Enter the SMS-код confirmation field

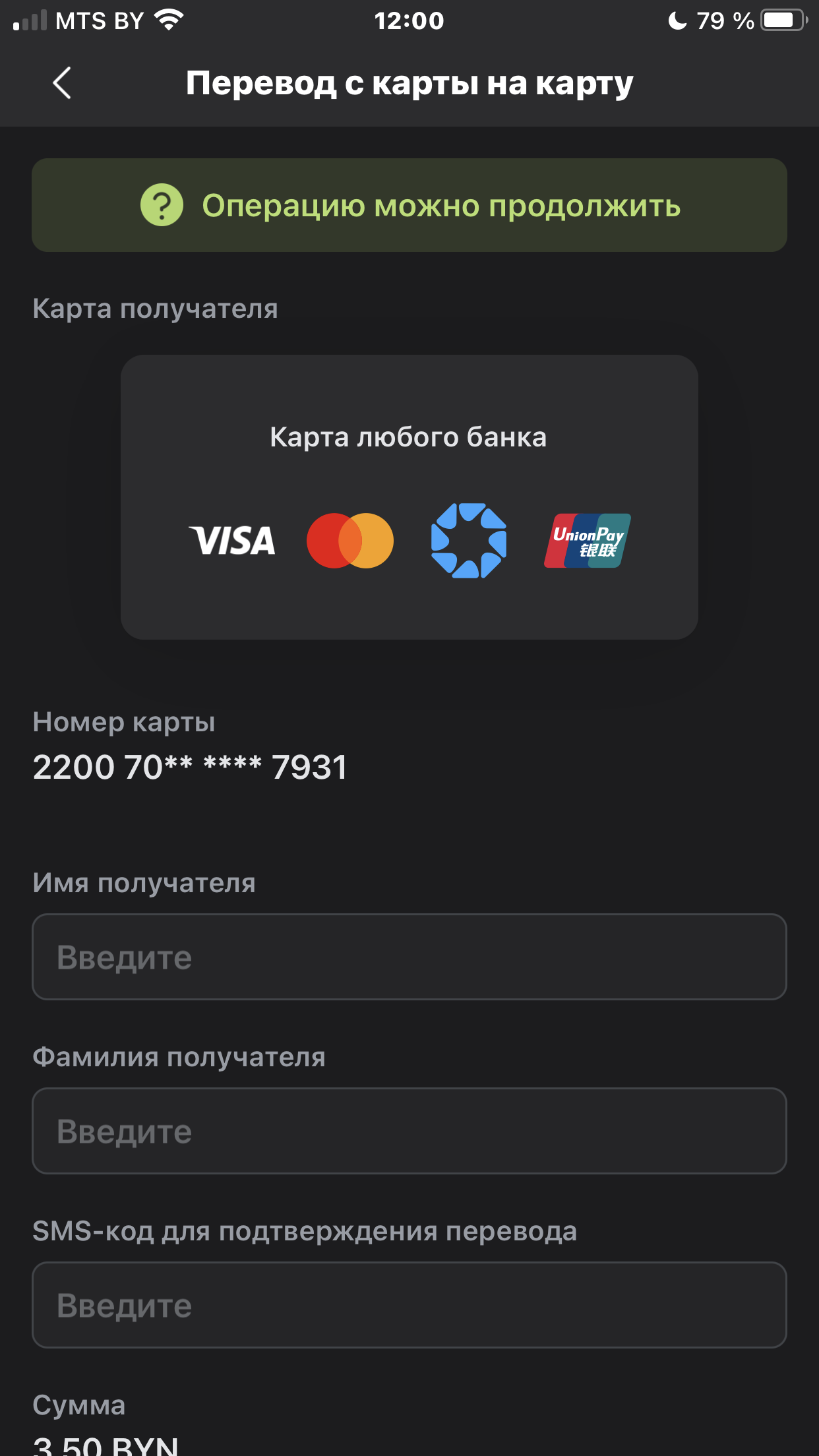click(409, 1305)
